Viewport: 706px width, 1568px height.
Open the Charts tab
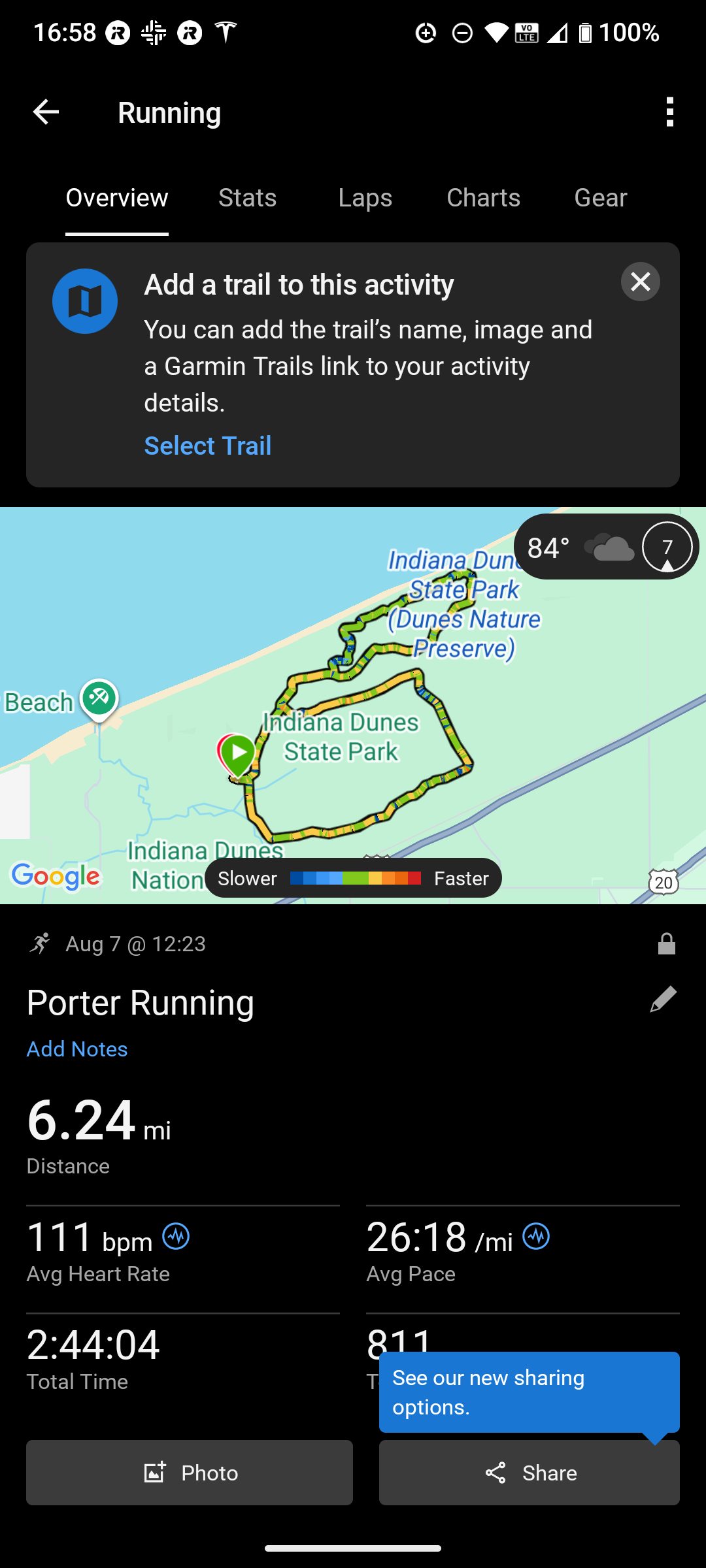483,197
